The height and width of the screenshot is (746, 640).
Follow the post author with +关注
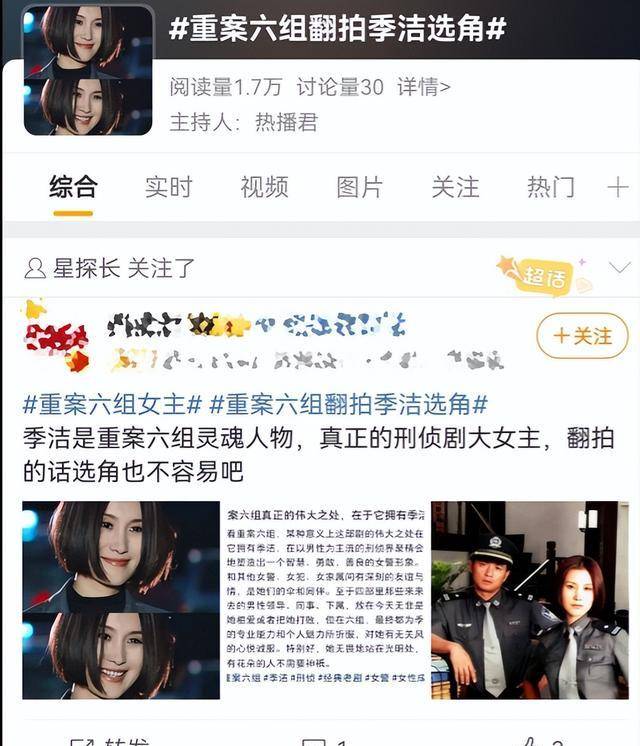click(x=582, y=336)
